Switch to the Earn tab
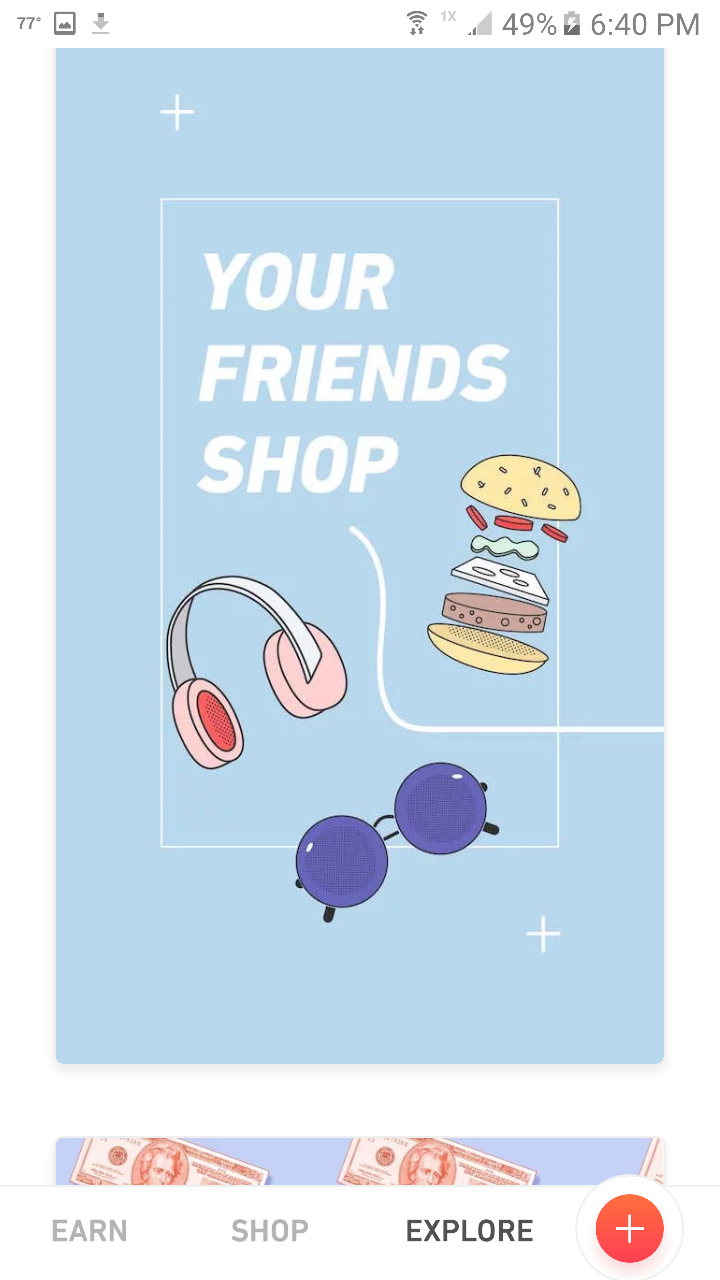Screen dimensions: 720x1280 coord(89,1230)
